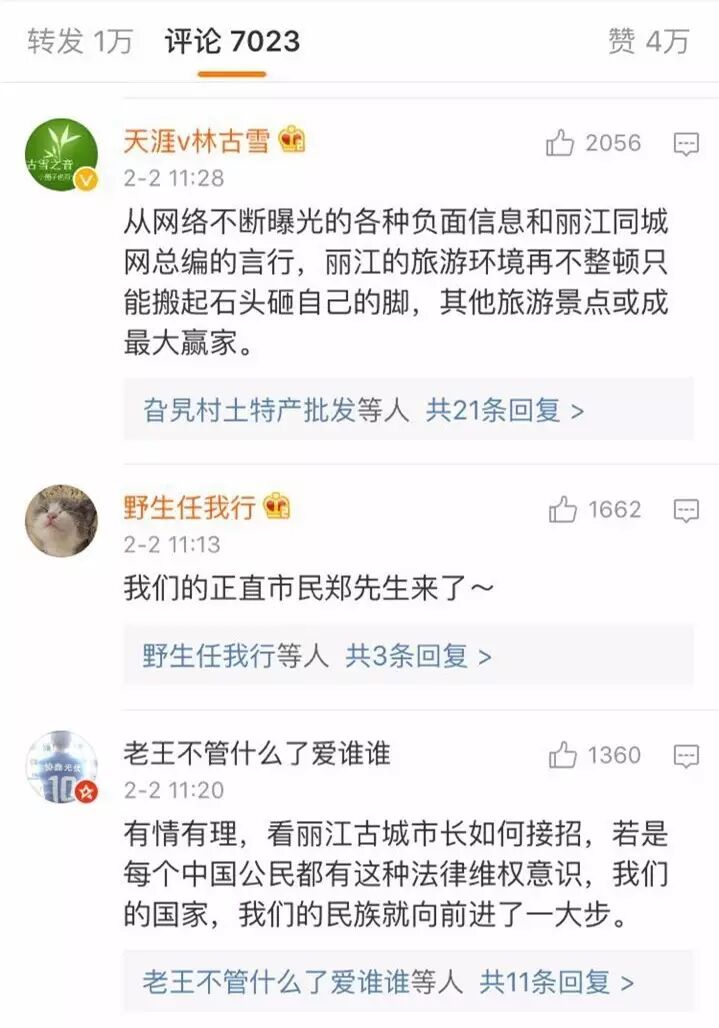
Task: Tap the username 天涯v林古雪
Action: [197, 141]
